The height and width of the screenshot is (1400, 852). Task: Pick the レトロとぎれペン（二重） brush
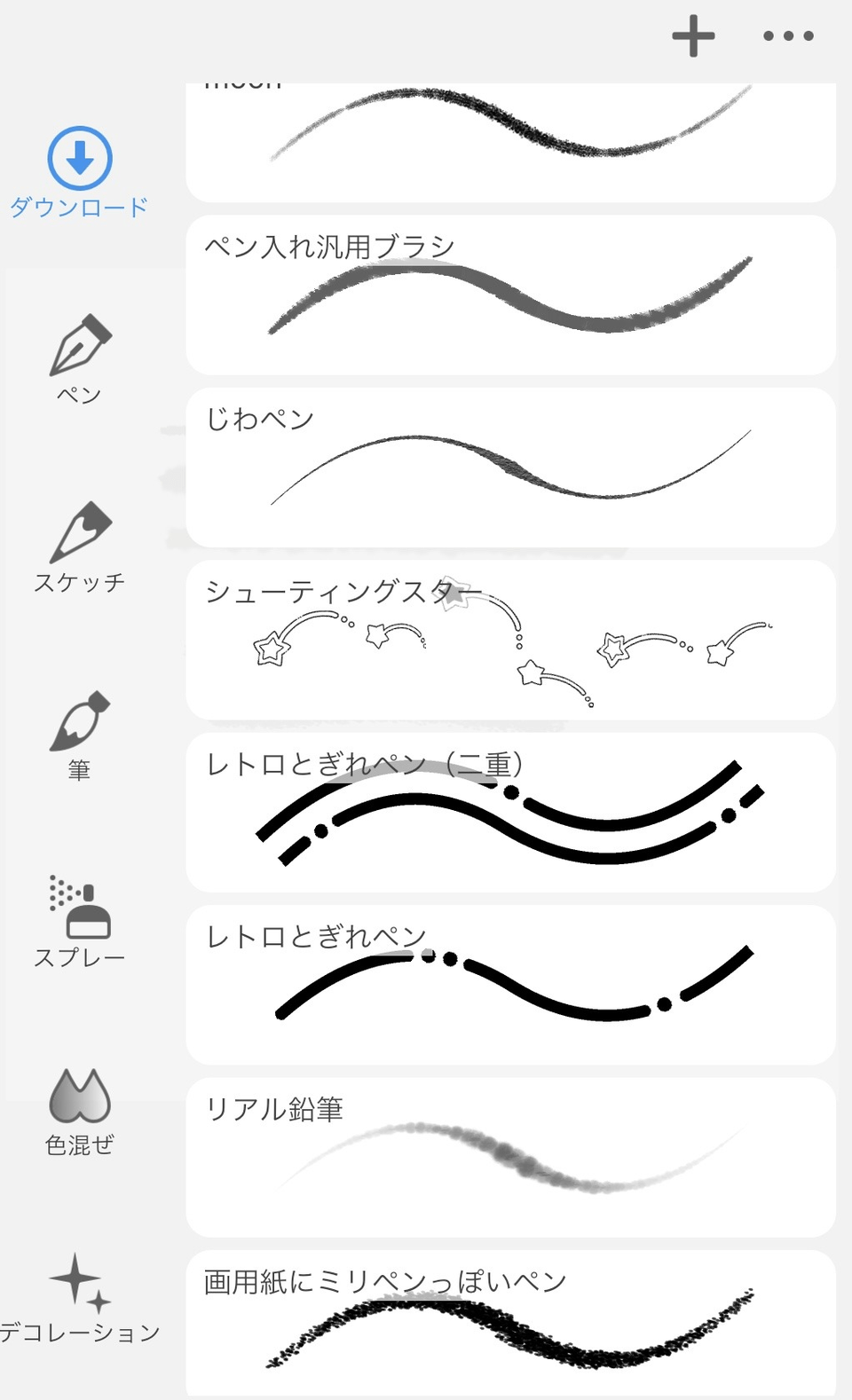[x=510, y=813]
